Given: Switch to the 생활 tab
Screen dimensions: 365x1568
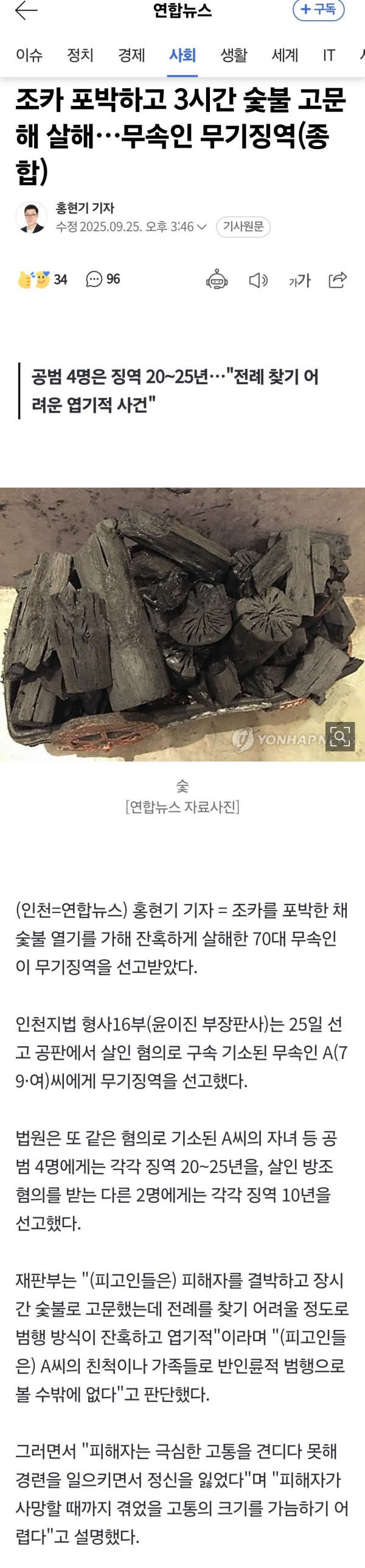Looking at the screenshot, I should pyautogui.click(x=234, y=55).
